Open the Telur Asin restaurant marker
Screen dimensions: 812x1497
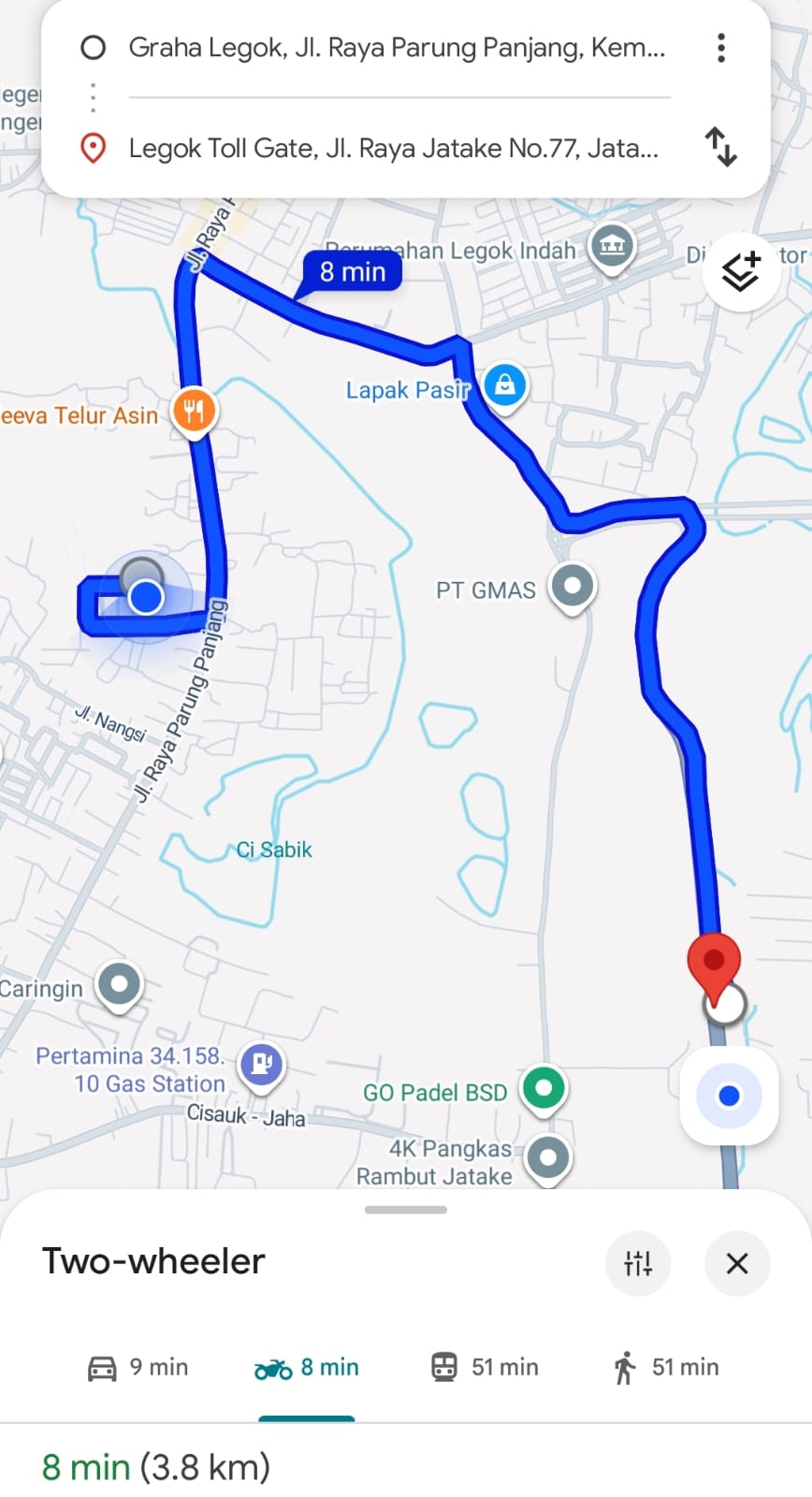(x=194, y=410)
